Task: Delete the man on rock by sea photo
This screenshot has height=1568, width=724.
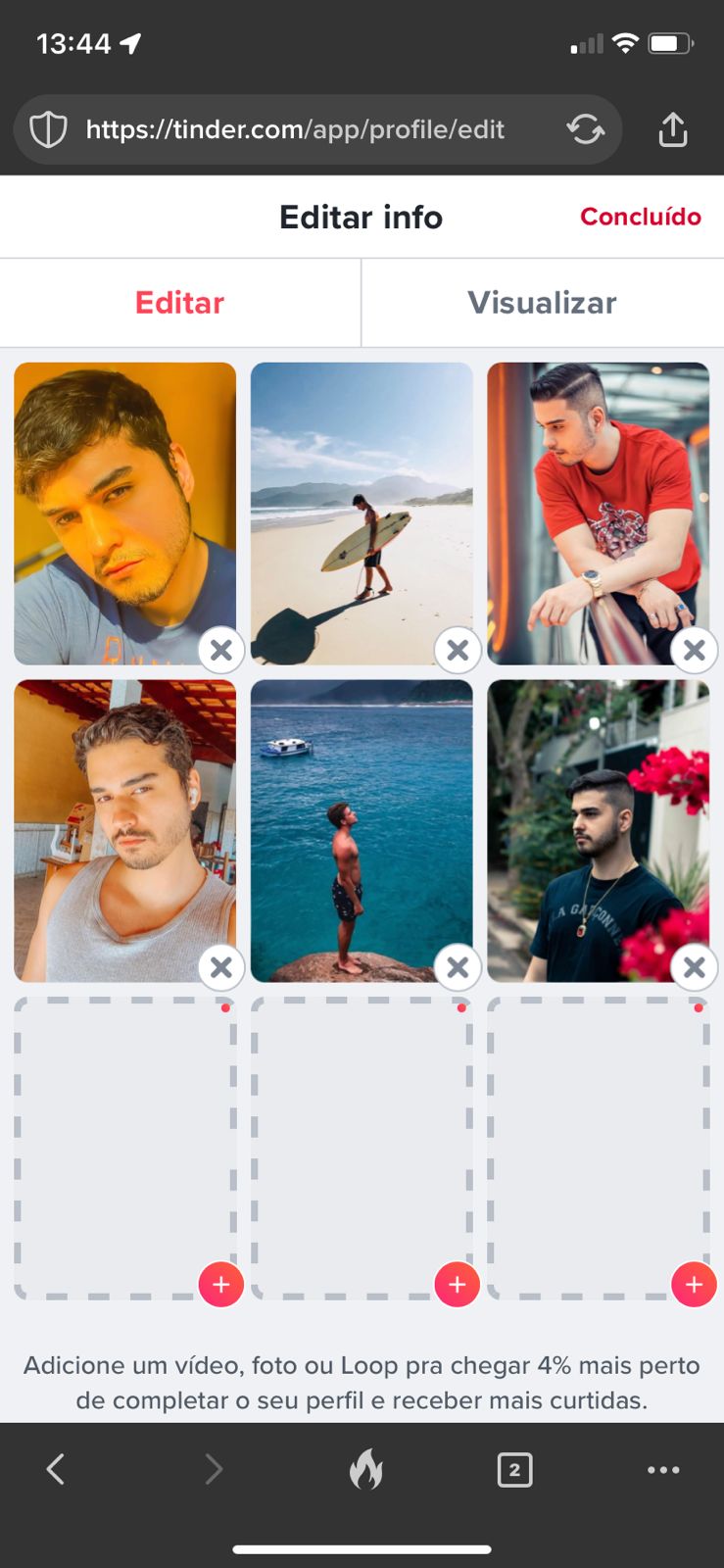Action: tap(458, 967)
